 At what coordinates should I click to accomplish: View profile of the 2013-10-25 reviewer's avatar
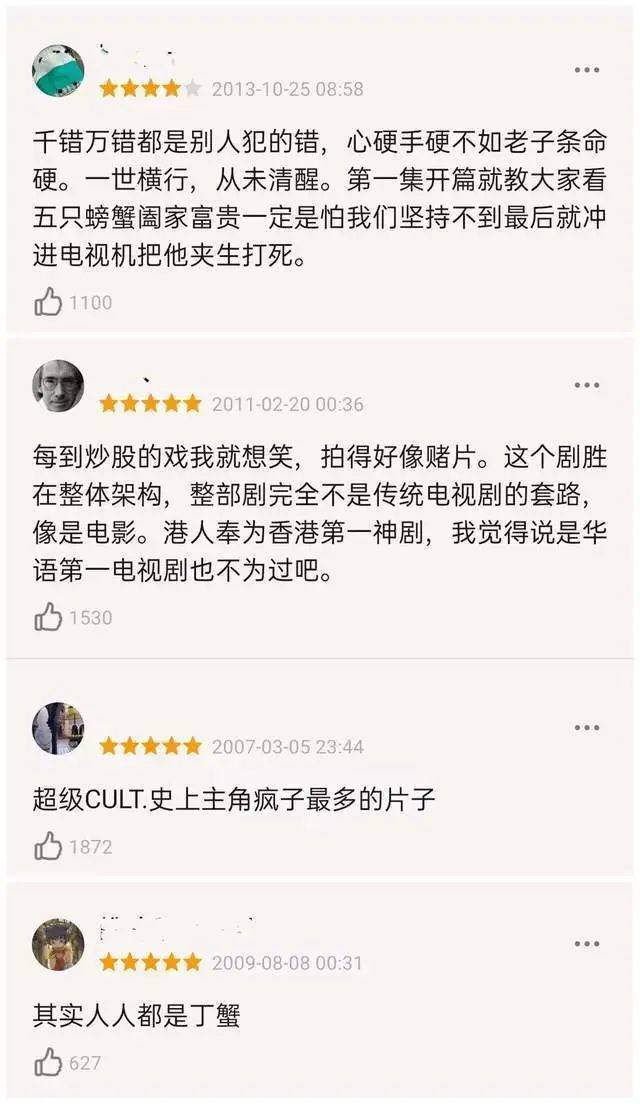58,71
